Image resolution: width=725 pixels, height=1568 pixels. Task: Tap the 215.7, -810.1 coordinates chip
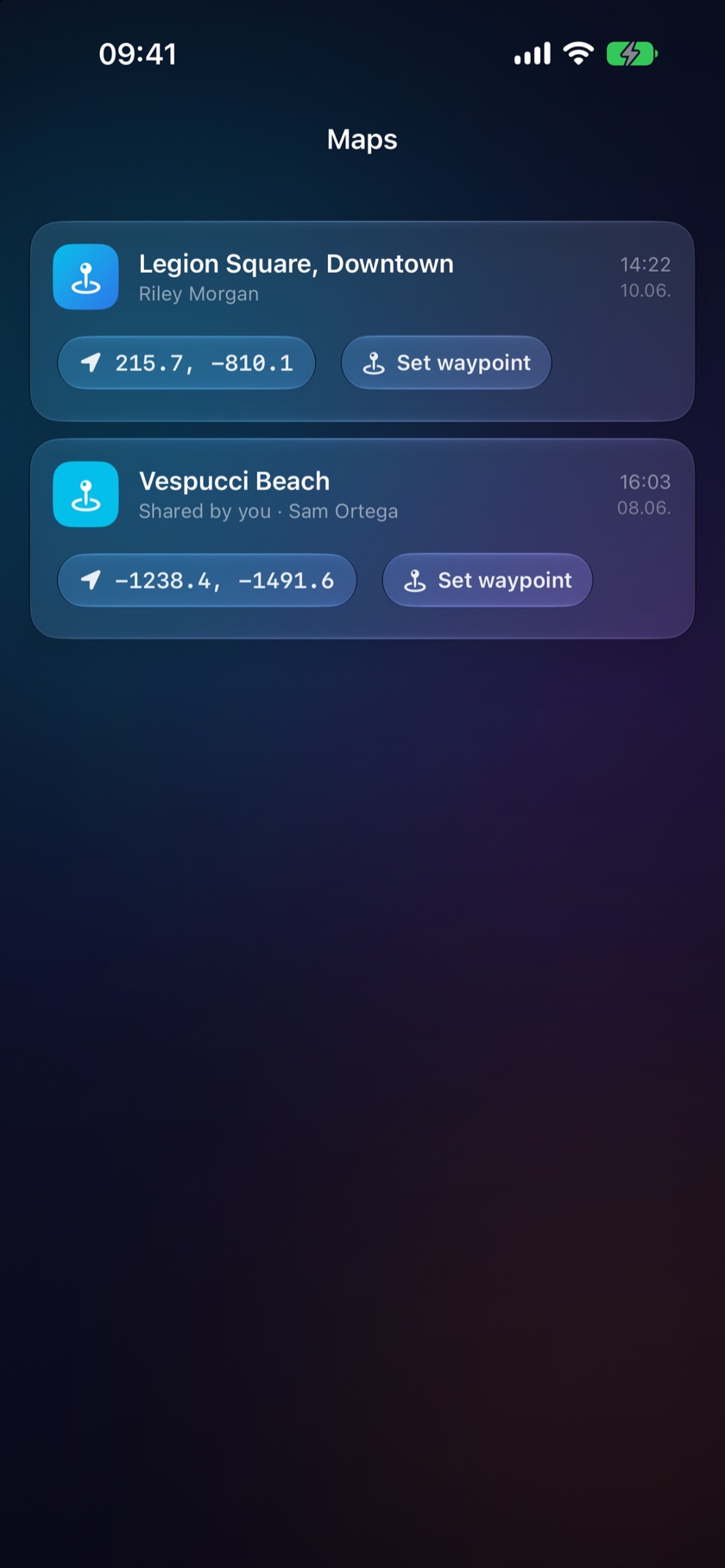click(186, 362)
